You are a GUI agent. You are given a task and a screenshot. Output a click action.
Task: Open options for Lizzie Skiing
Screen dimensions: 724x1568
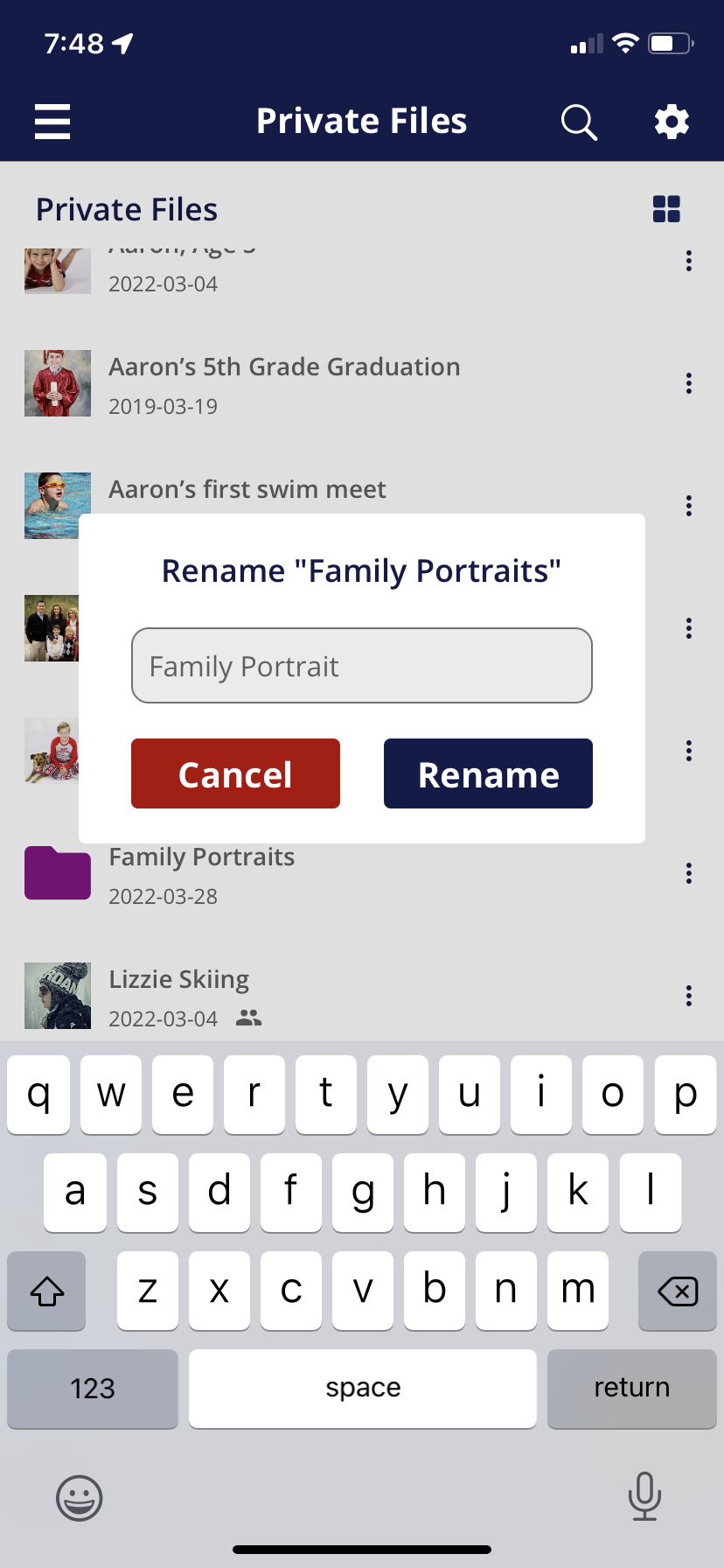click(689, 996)
